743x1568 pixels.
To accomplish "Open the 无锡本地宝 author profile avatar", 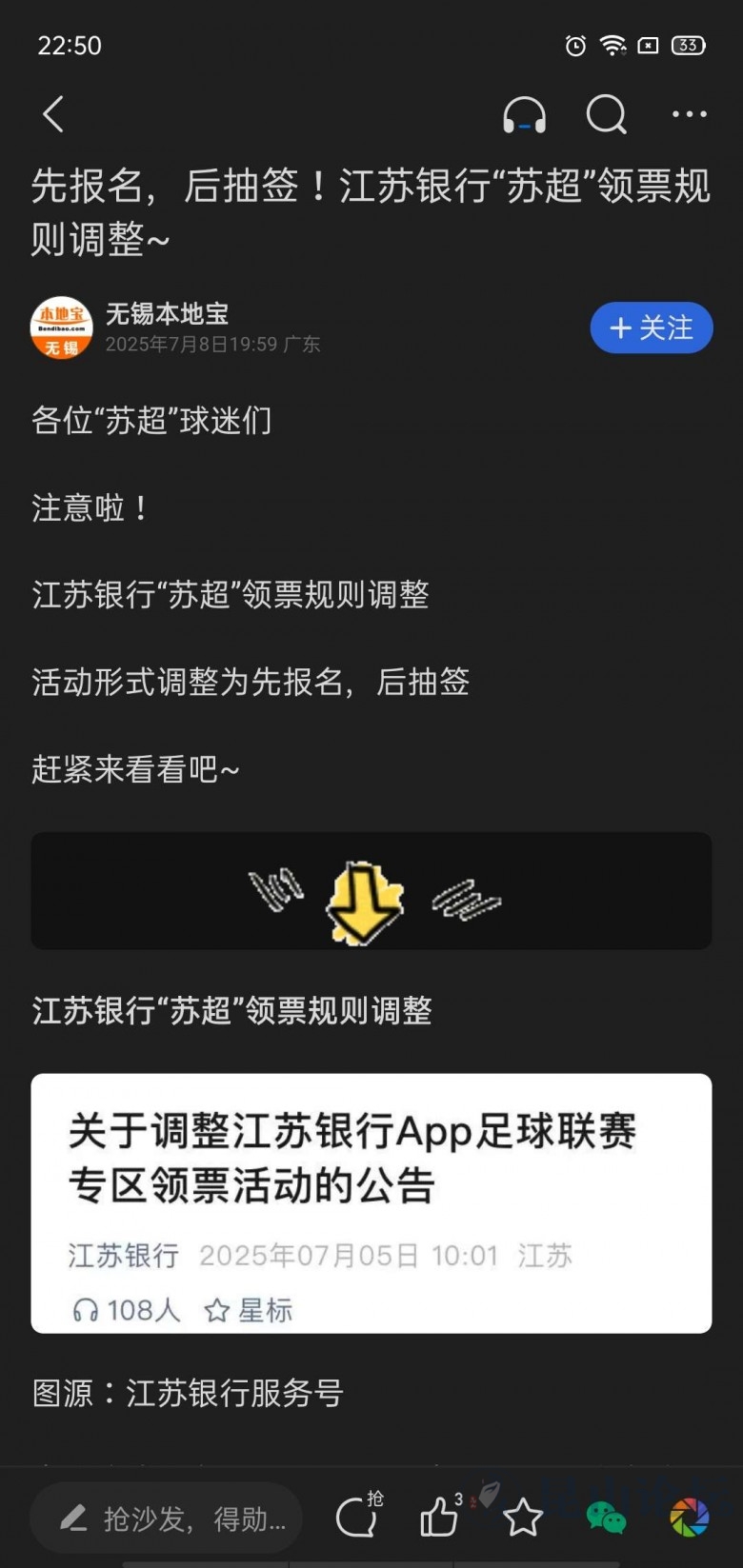I will pos(62,328).
